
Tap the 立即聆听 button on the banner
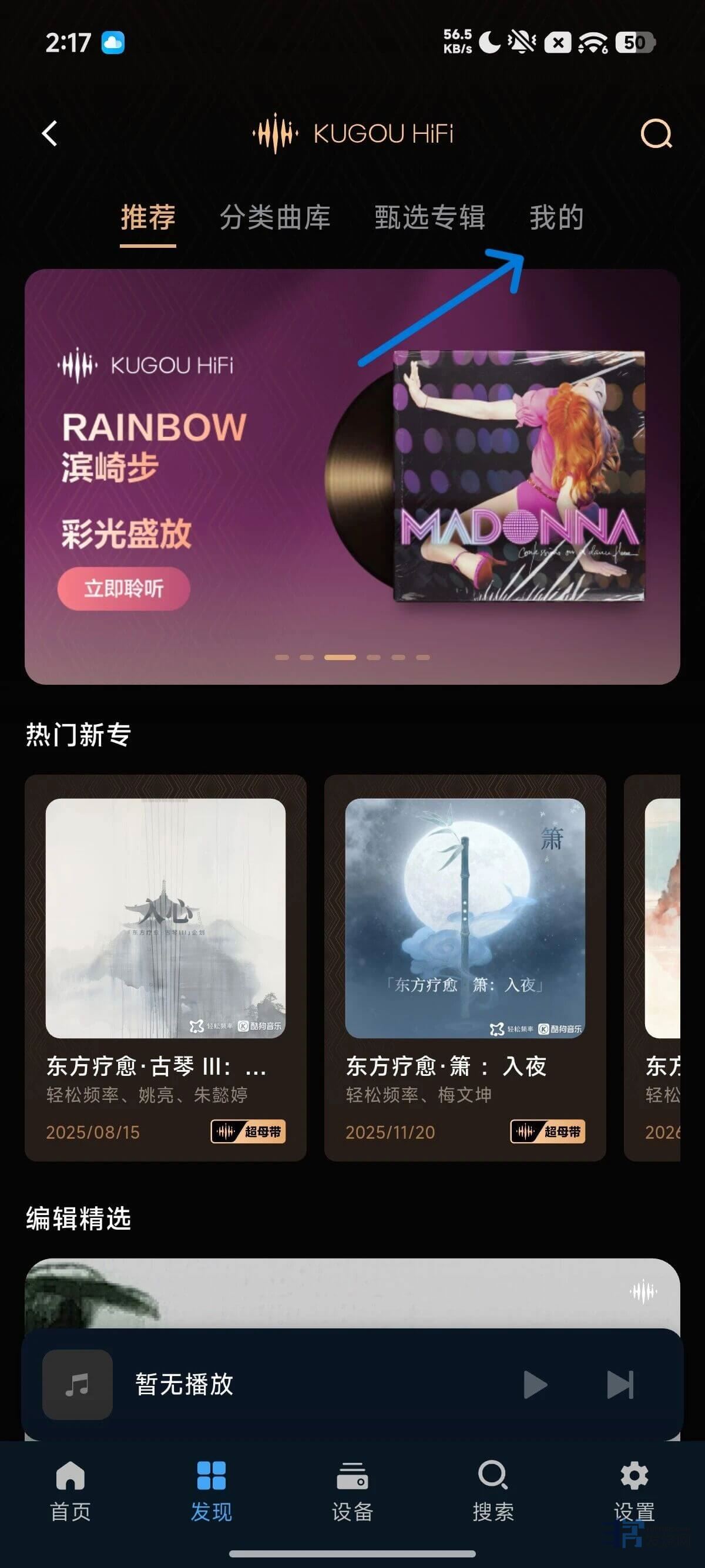(123, 588)
